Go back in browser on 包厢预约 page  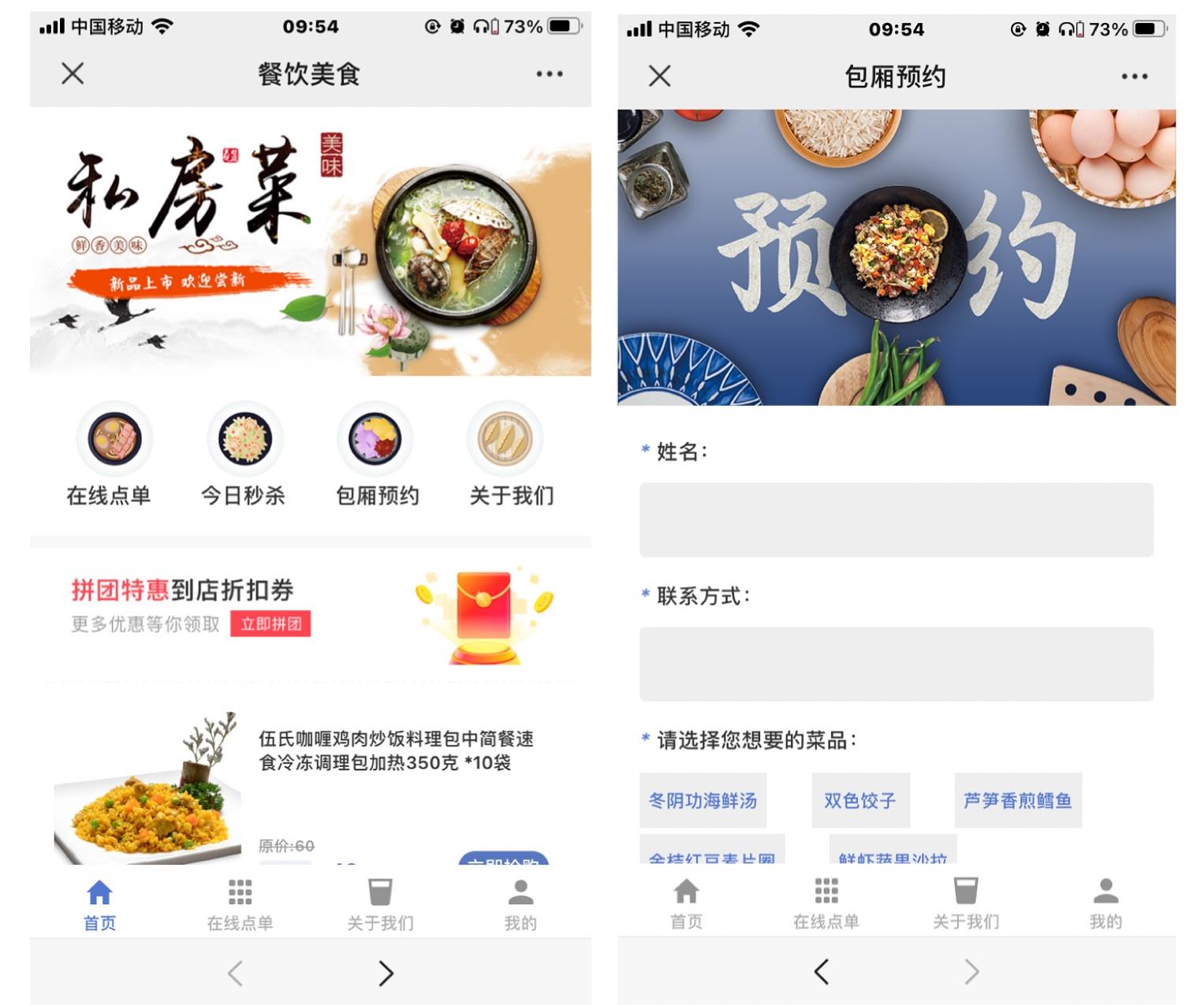pyautogui.click(x=821, y=972)
